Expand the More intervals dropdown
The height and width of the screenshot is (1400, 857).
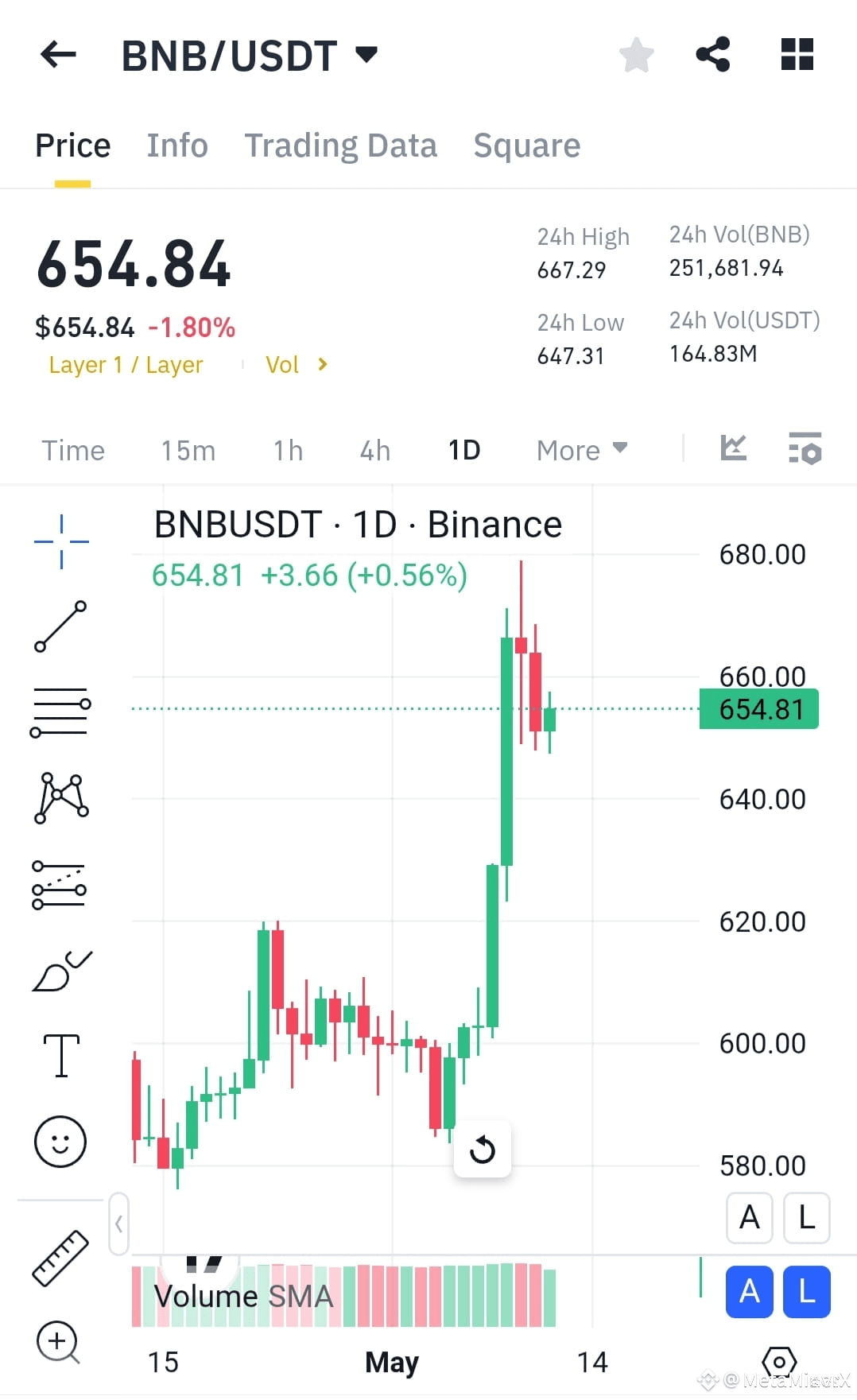(x=582, y=451)
